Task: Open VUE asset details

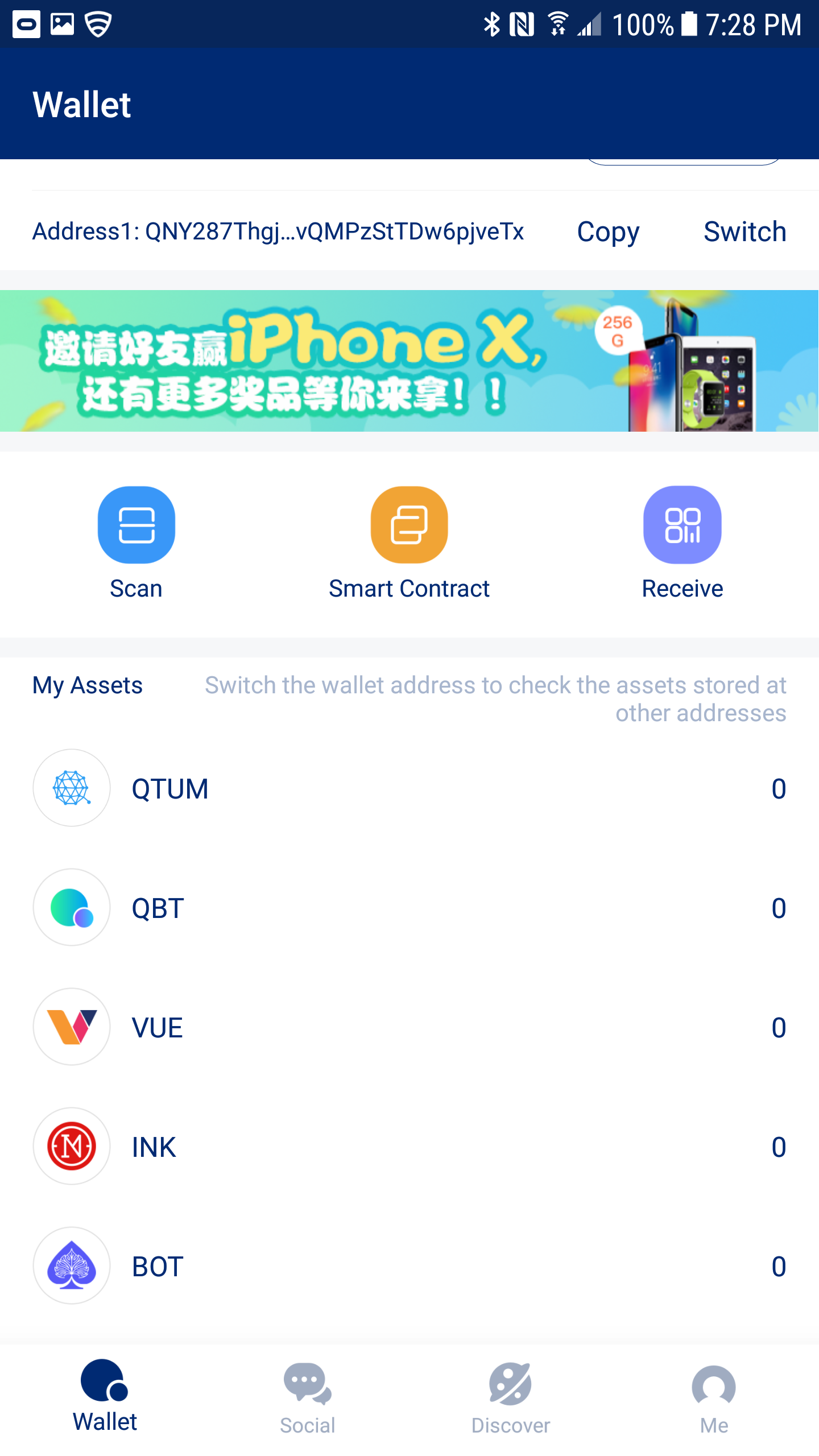Action: point(409,1027)
